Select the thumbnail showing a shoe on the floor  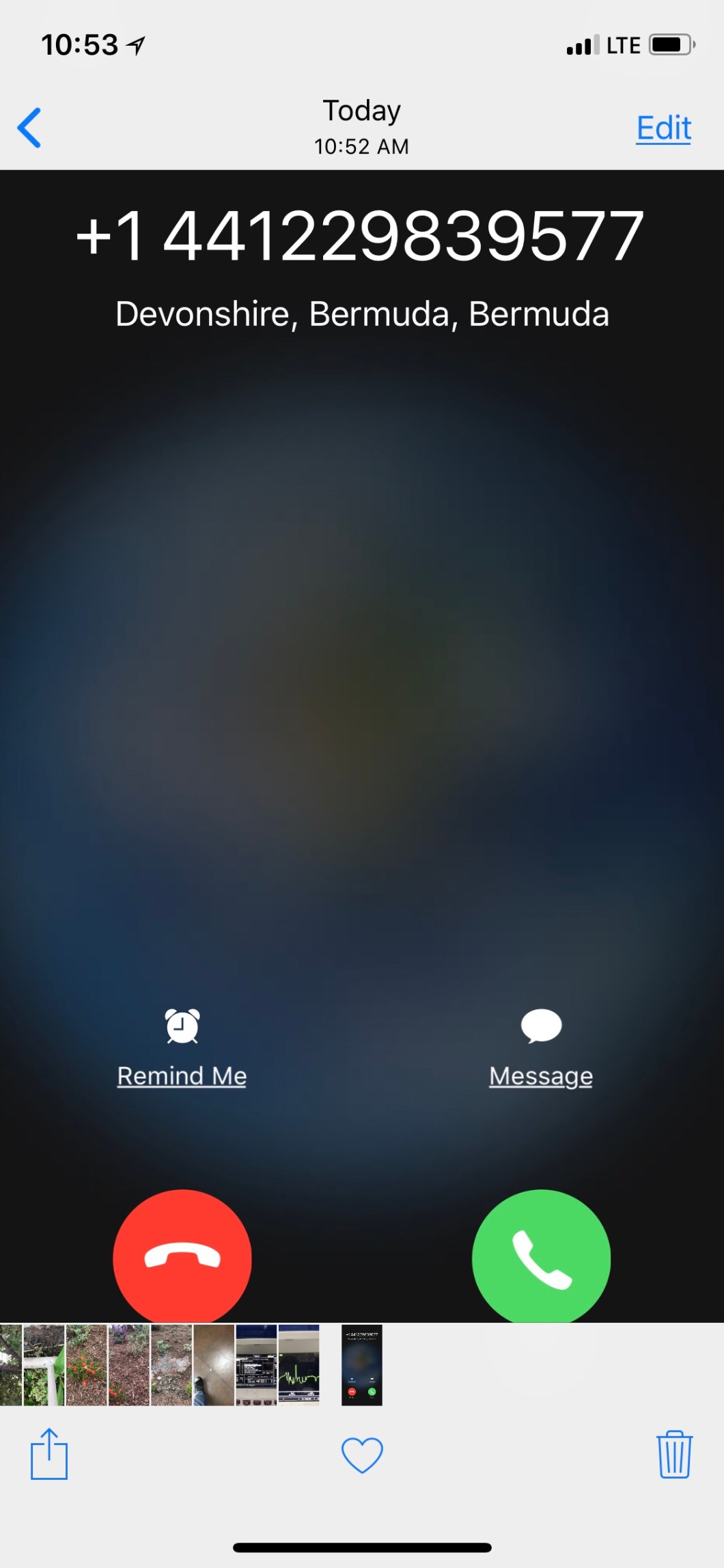coord(214,1365)
